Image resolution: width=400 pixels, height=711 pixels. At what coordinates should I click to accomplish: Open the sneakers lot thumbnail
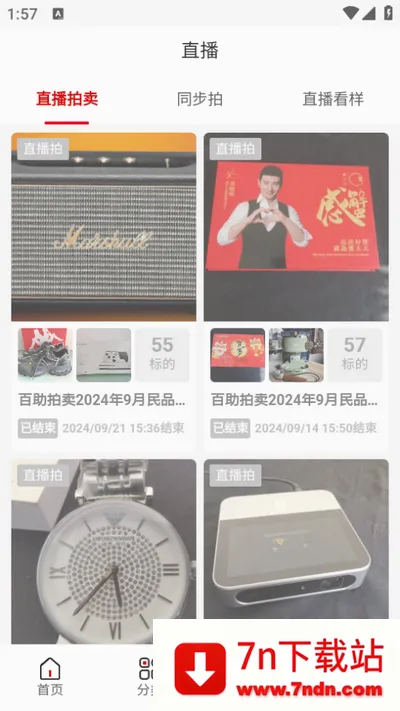pyautogui.click(x=45, y=355)
